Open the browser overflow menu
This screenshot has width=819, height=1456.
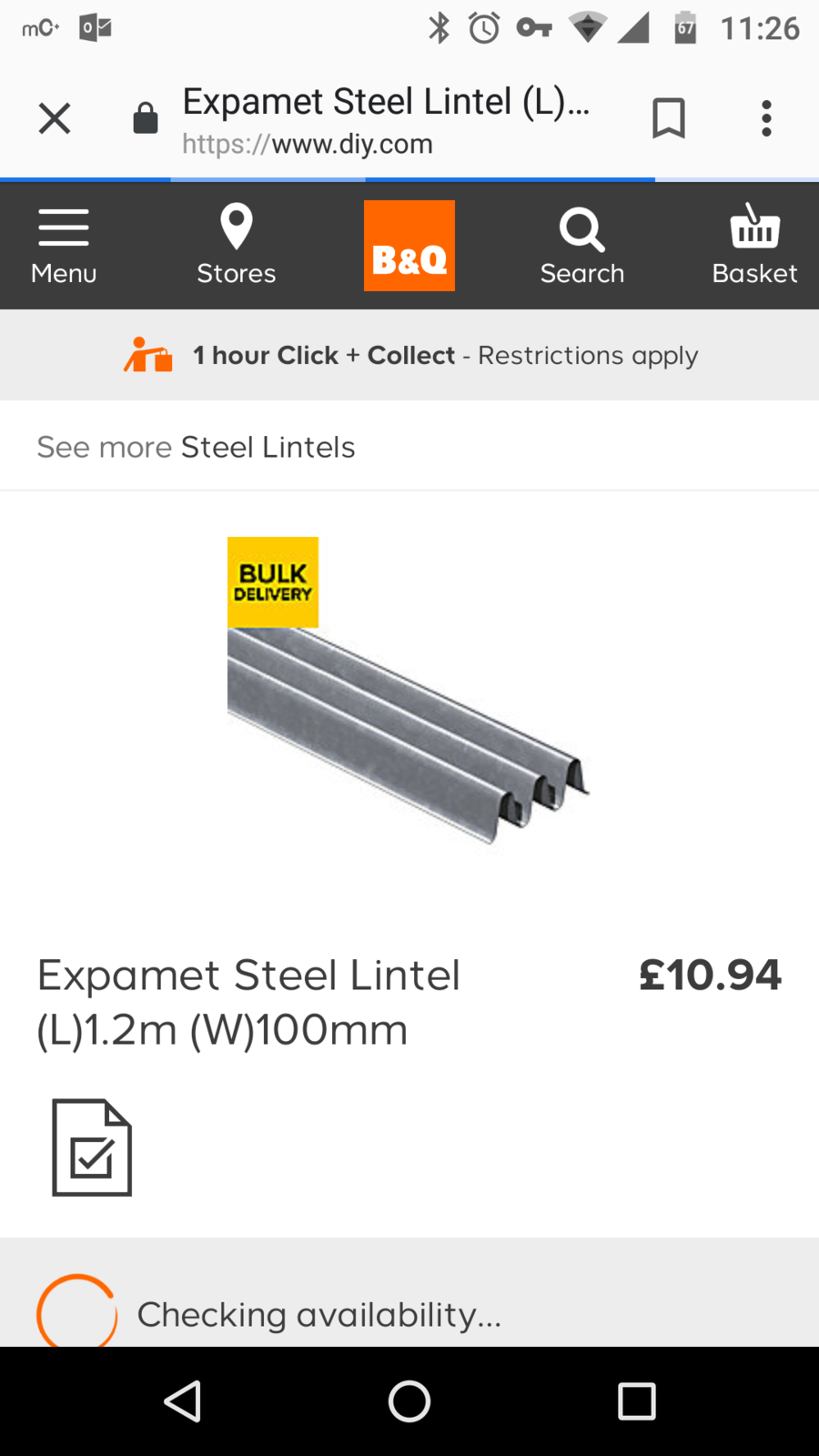pyautogui.click(x=766, y=118)
